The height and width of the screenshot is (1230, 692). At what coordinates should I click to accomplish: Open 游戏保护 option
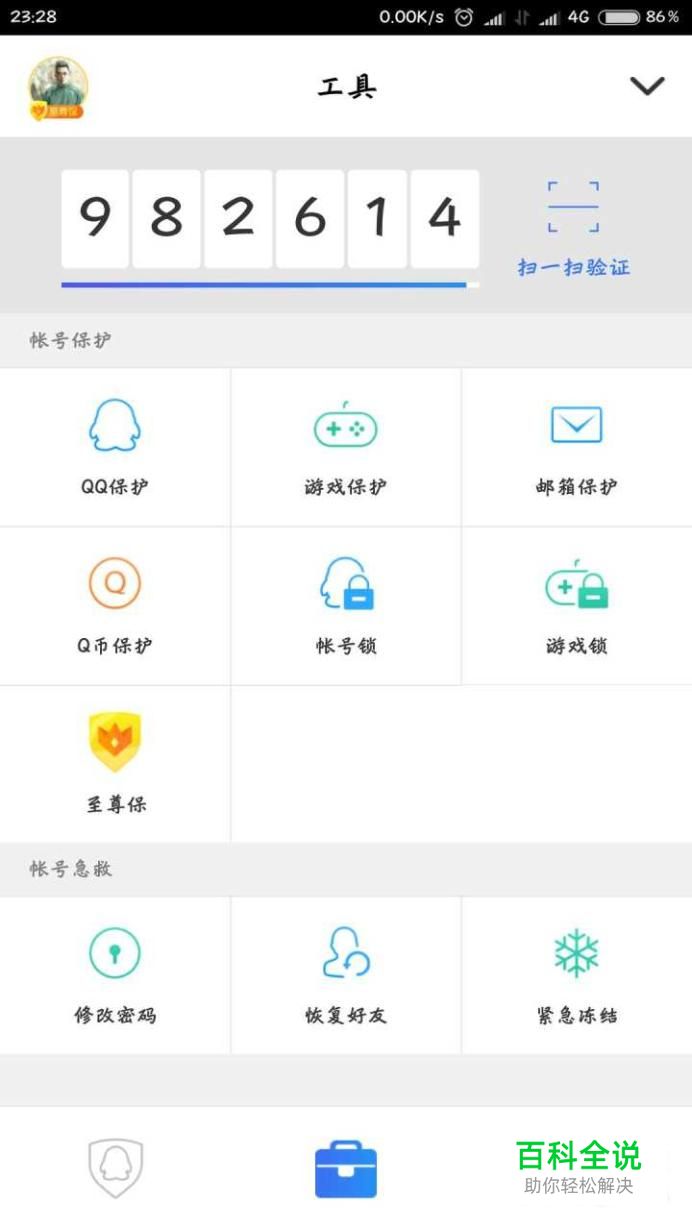[345, 447]
